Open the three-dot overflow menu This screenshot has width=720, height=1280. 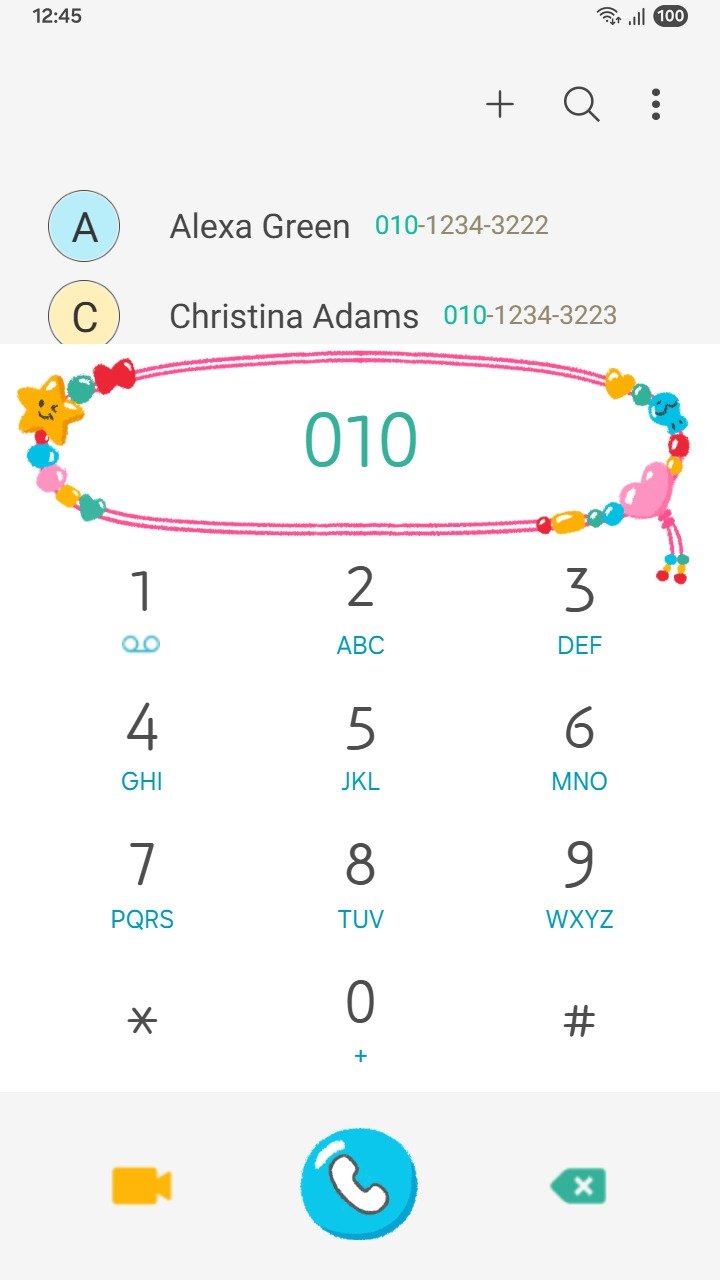tap(656, 104)
